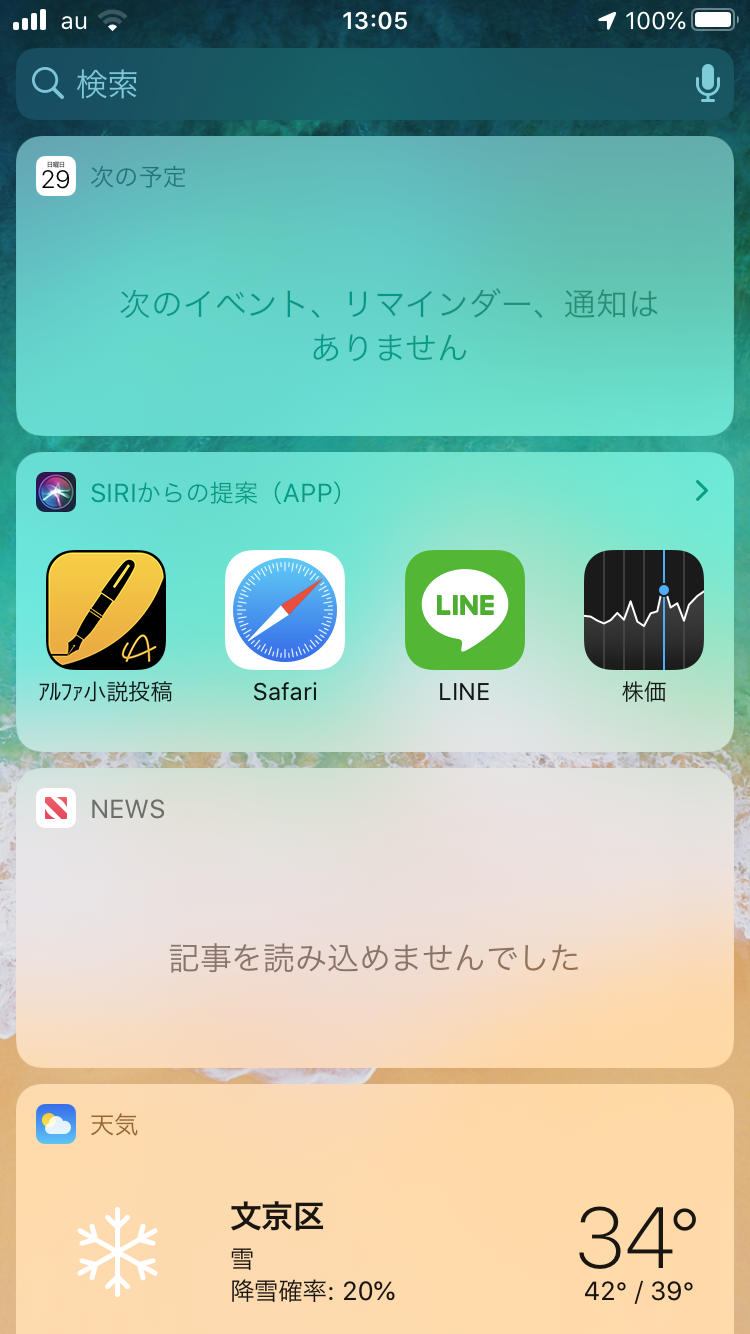Start voice dictation with the microphone icon
This screenshot has width=750, height=1334.
707,84
